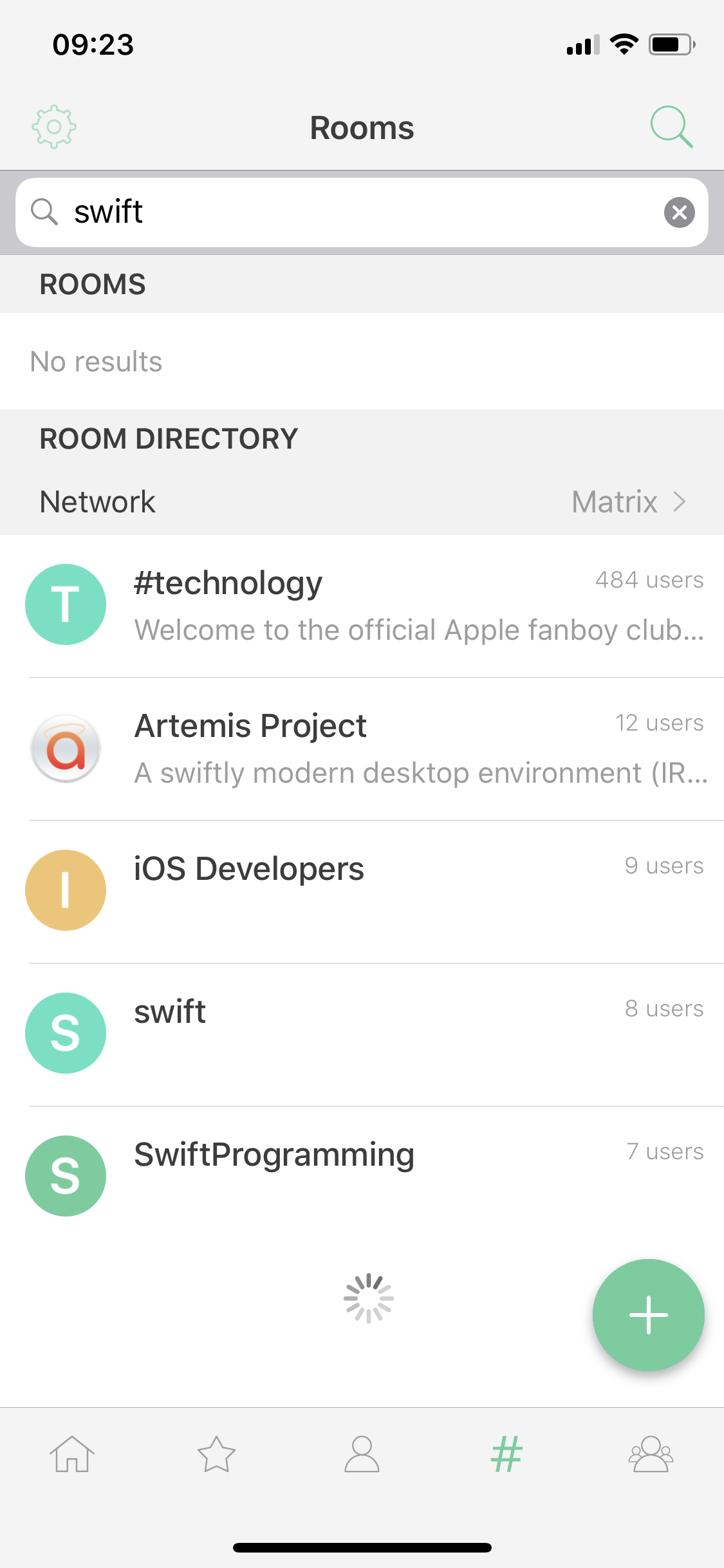Image resolution: width=724 pixels, height=1568 pixels.
Task: Clear the search text
Action: [679, 212]
